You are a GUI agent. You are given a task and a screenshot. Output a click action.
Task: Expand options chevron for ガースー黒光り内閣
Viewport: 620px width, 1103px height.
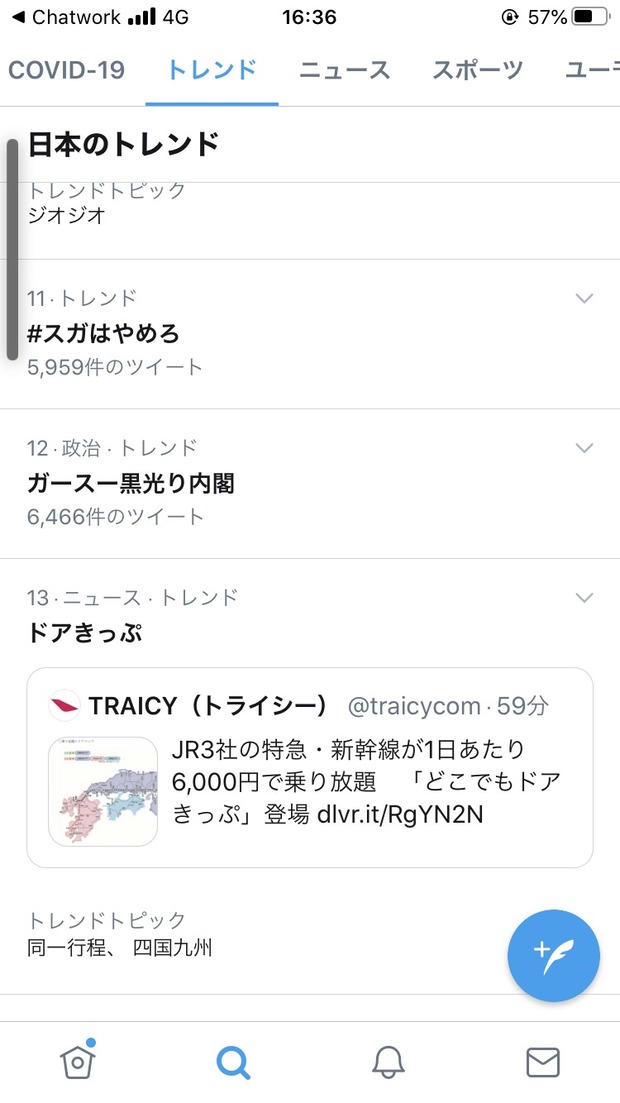[584, 448]
